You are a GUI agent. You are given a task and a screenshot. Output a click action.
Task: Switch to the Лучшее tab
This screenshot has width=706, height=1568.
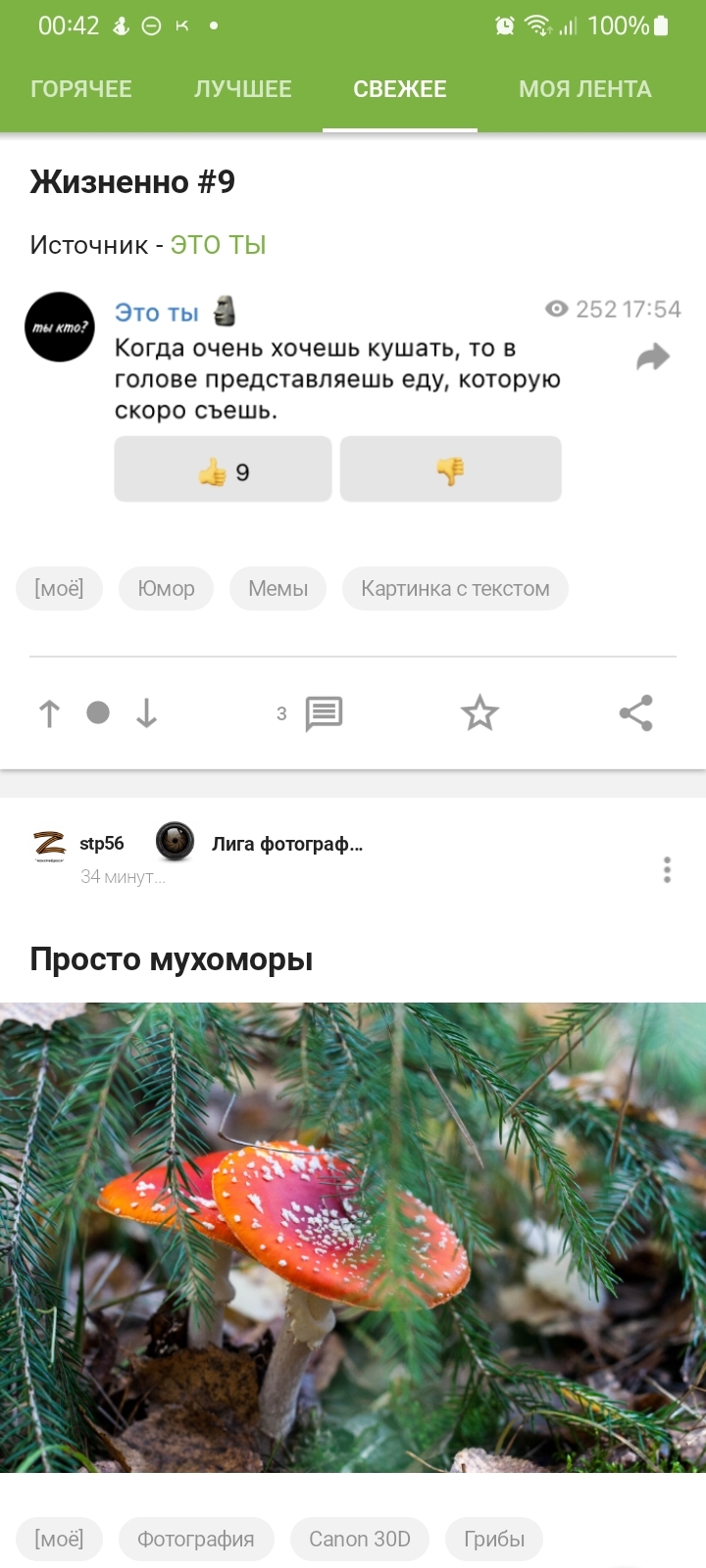242,89
